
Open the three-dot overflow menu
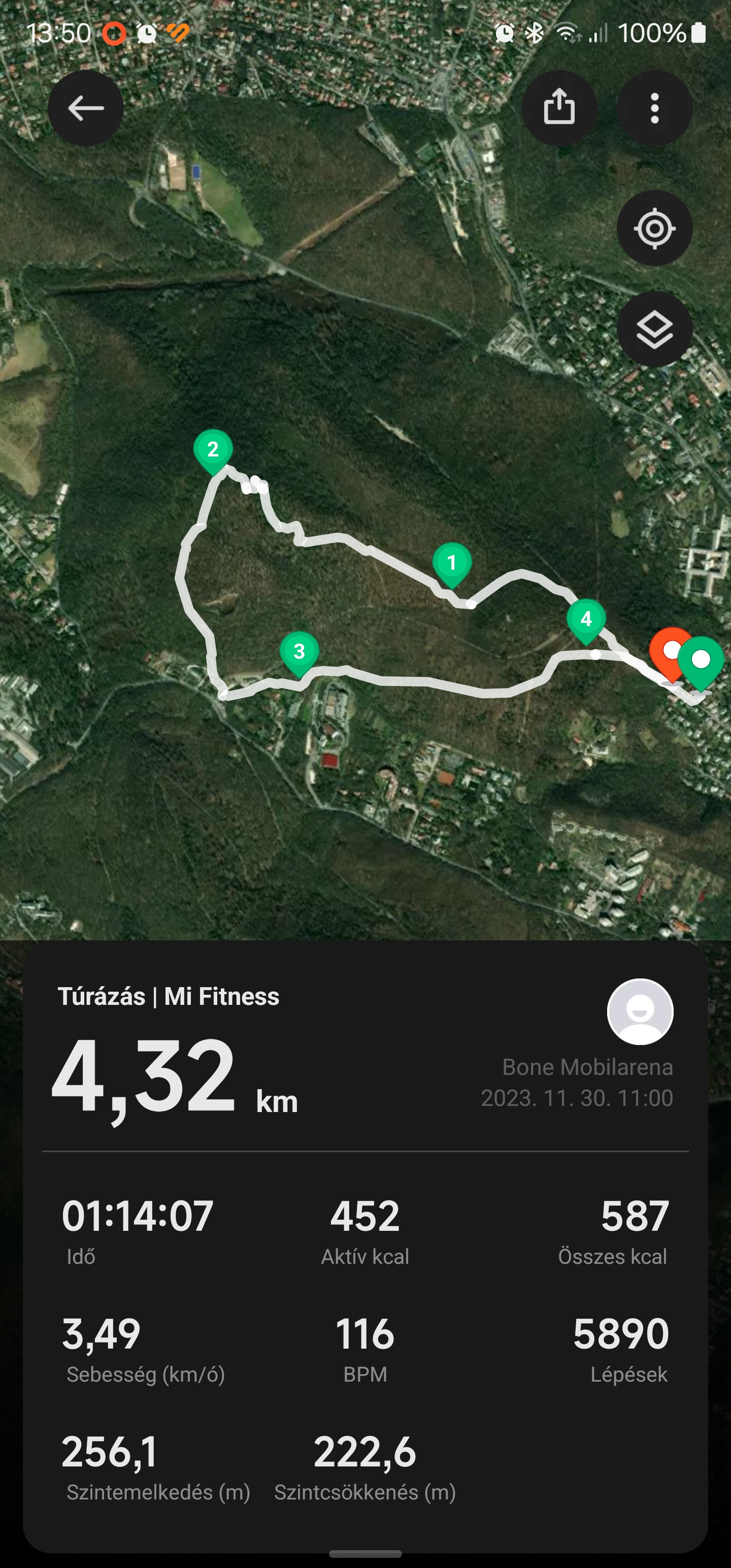[654, 108]
